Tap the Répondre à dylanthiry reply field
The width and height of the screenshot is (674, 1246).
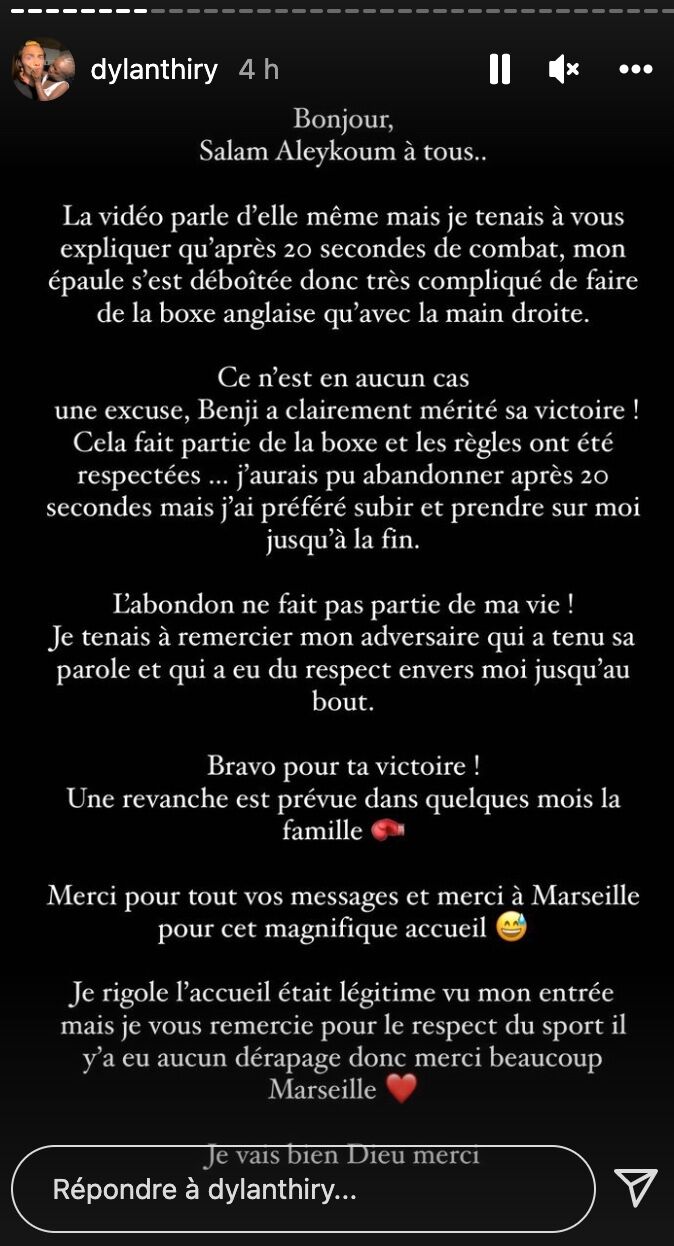pyautogui.click(x=303, y=1190)
